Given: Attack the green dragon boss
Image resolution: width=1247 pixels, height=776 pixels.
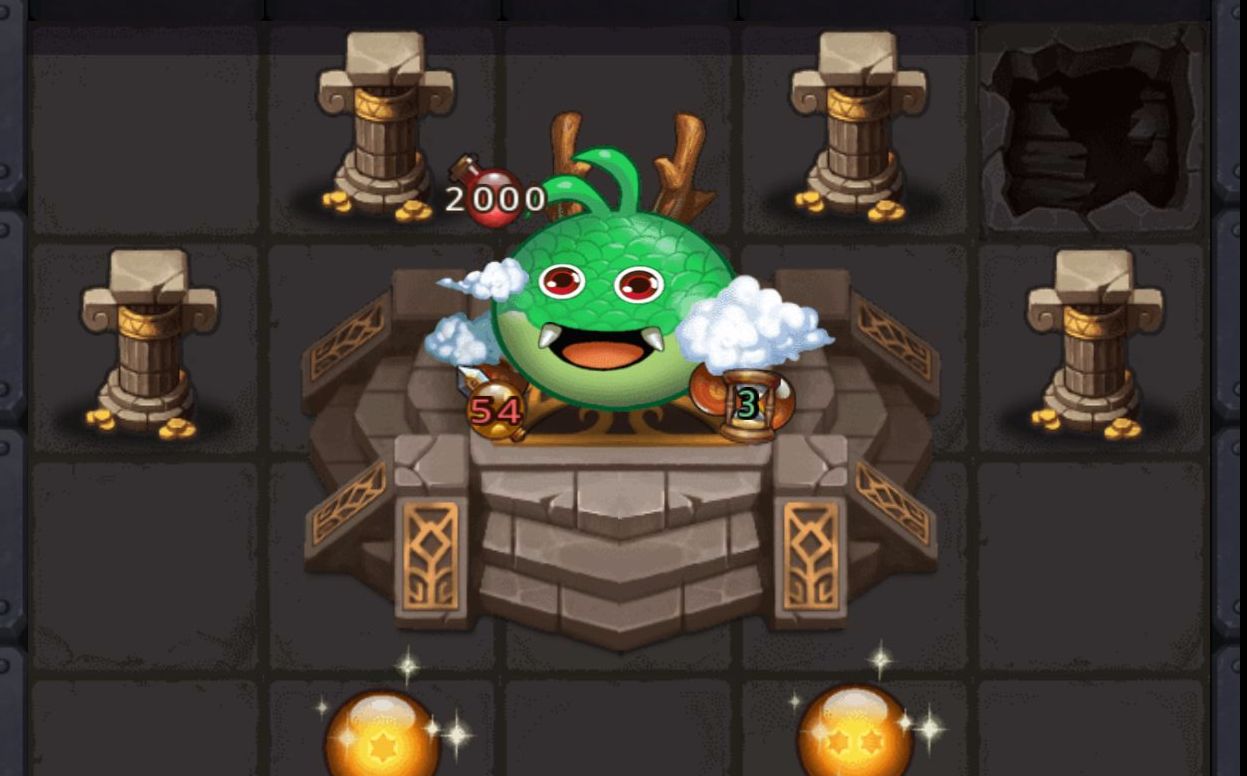Looking at the screenshot, I should (612, 300).
